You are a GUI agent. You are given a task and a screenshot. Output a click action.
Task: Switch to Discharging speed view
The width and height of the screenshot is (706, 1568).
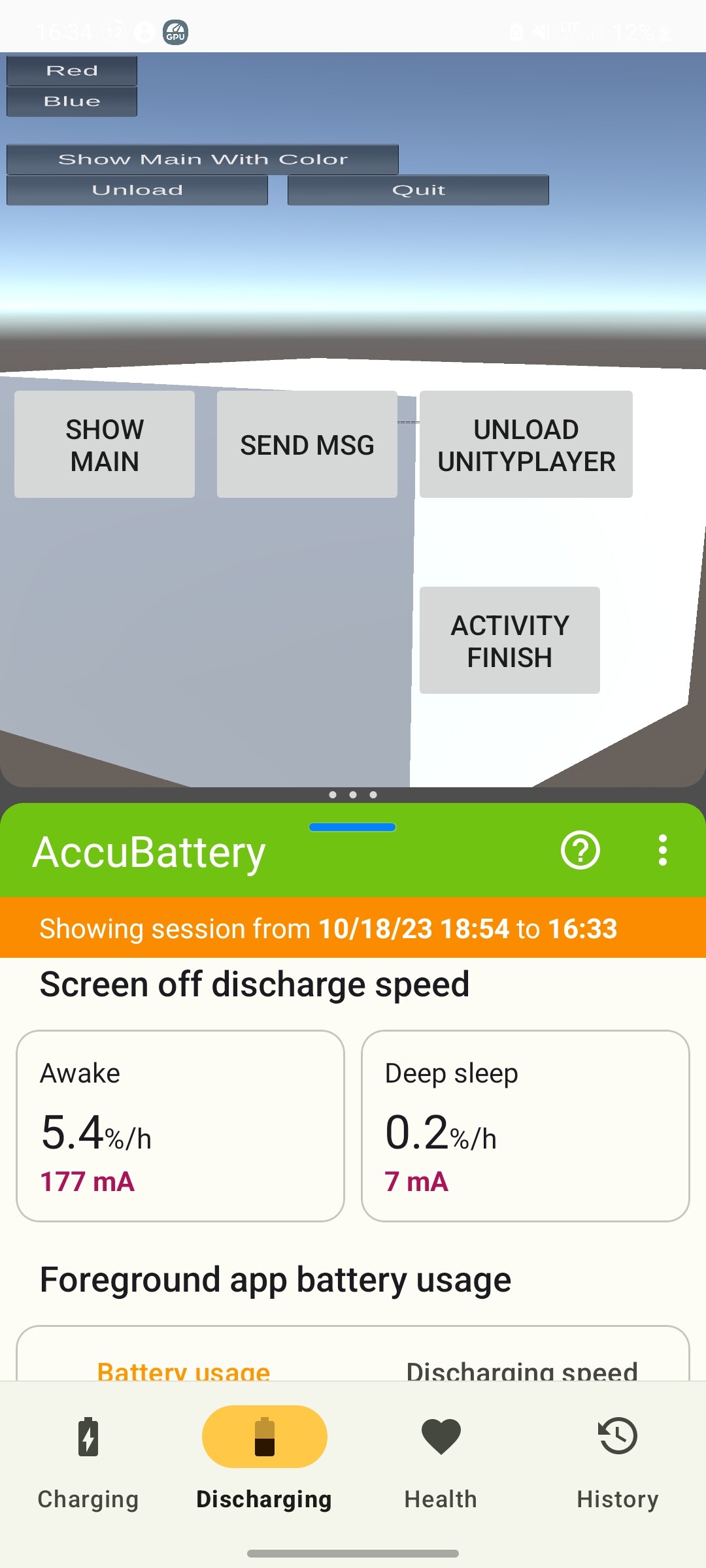tap(522, 1369)
